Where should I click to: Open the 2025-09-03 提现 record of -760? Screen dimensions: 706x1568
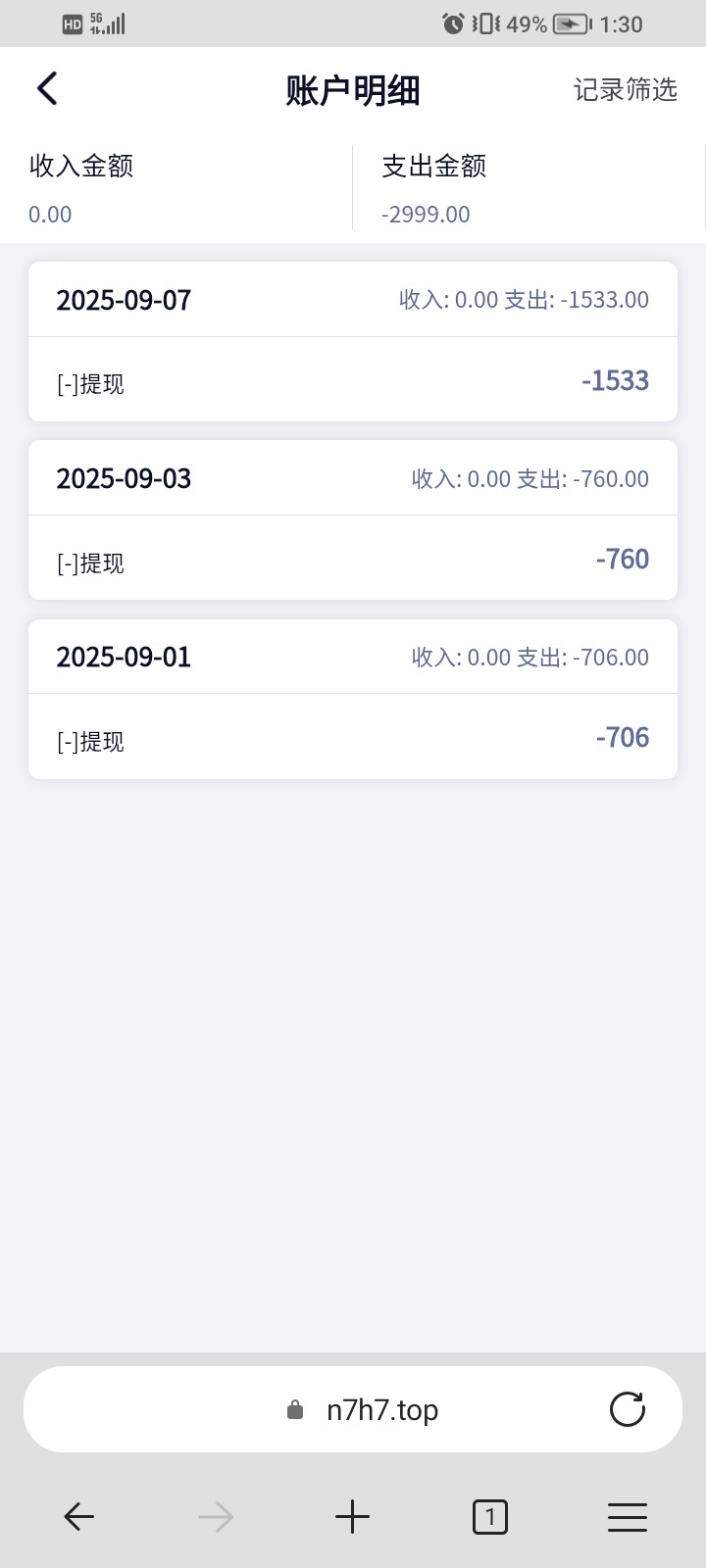[352, 559]
